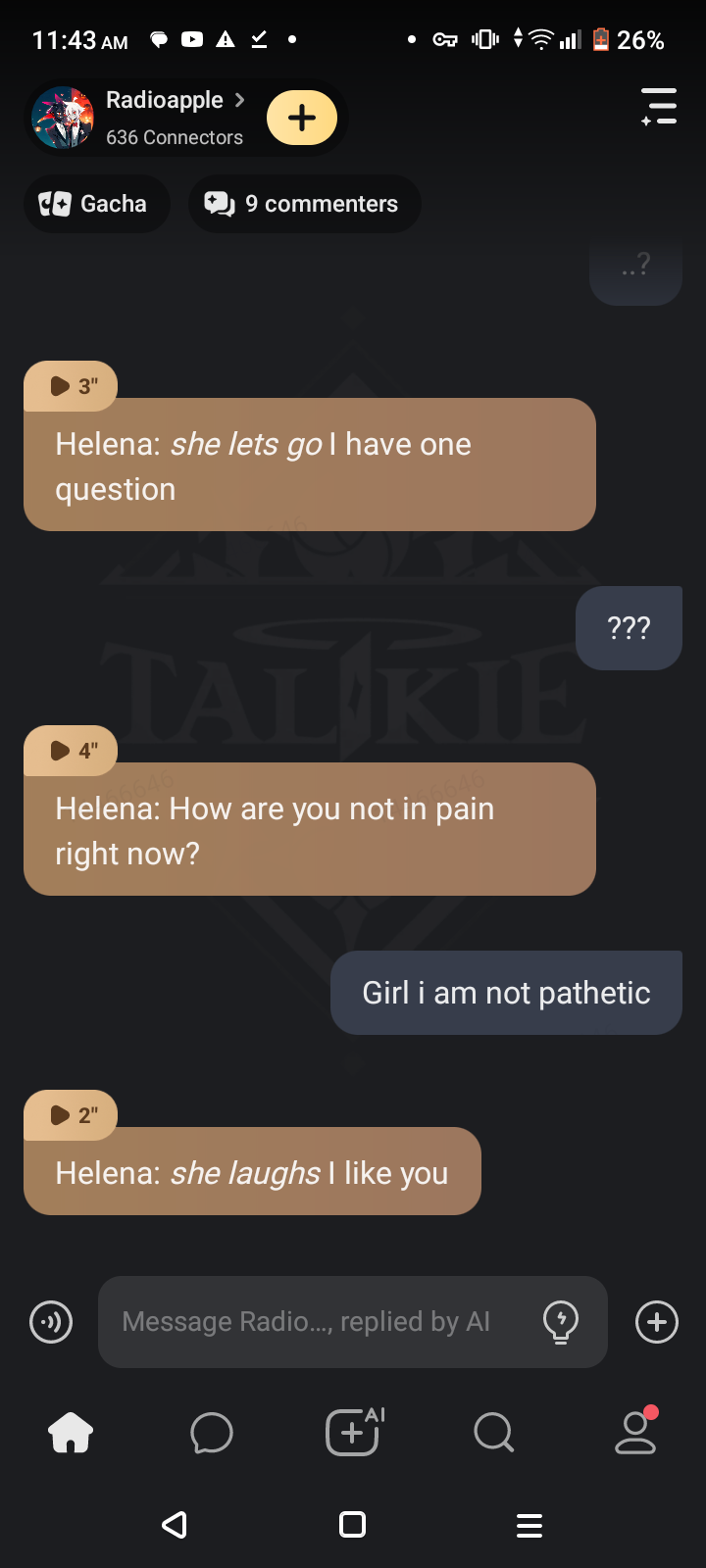Get reply suggestions with the lightbulb icon
706x1568 pixels.
pyautogui.click(x=561, y=1322)
